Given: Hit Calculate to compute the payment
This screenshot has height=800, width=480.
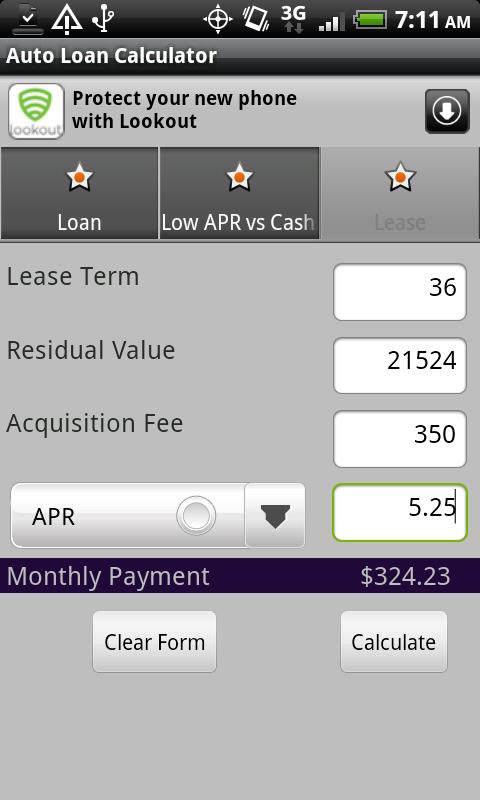Looking at the screenshot, I should (394, 642).
